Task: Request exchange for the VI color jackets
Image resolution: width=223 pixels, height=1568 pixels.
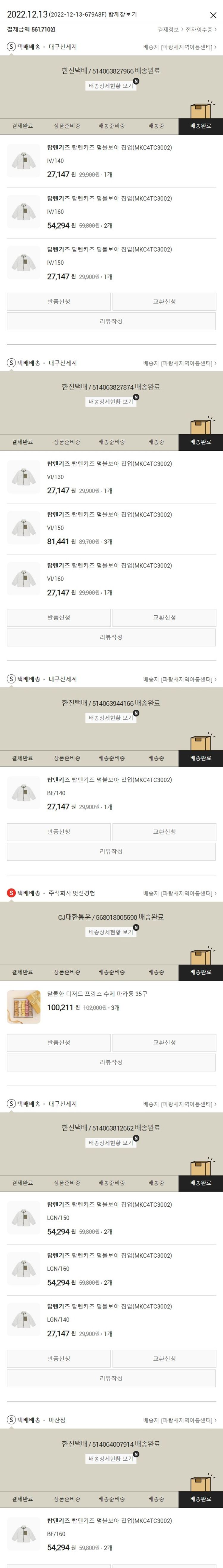Action: pyautogui.click(x=164, y=617)
